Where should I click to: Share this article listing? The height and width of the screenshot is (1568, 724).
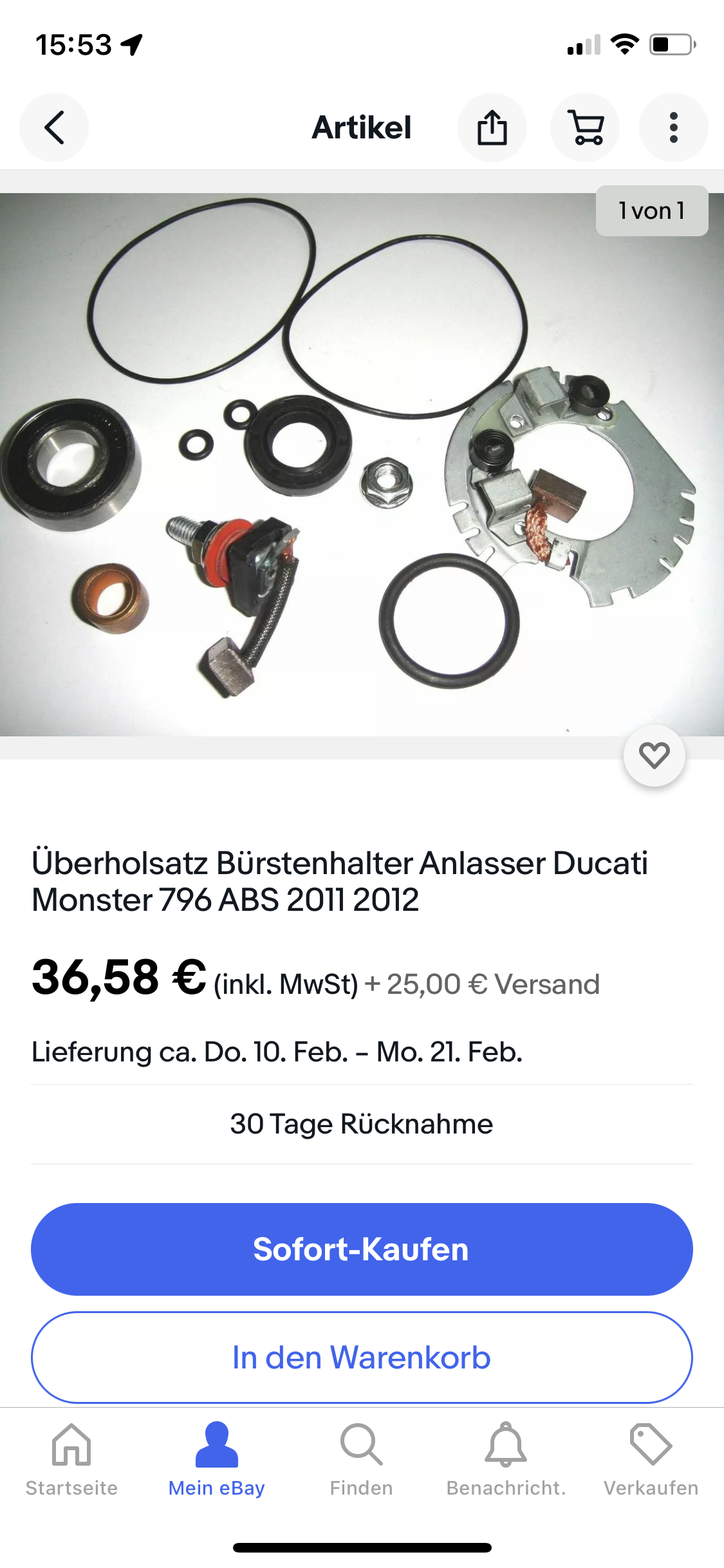[x=492, y=127]
